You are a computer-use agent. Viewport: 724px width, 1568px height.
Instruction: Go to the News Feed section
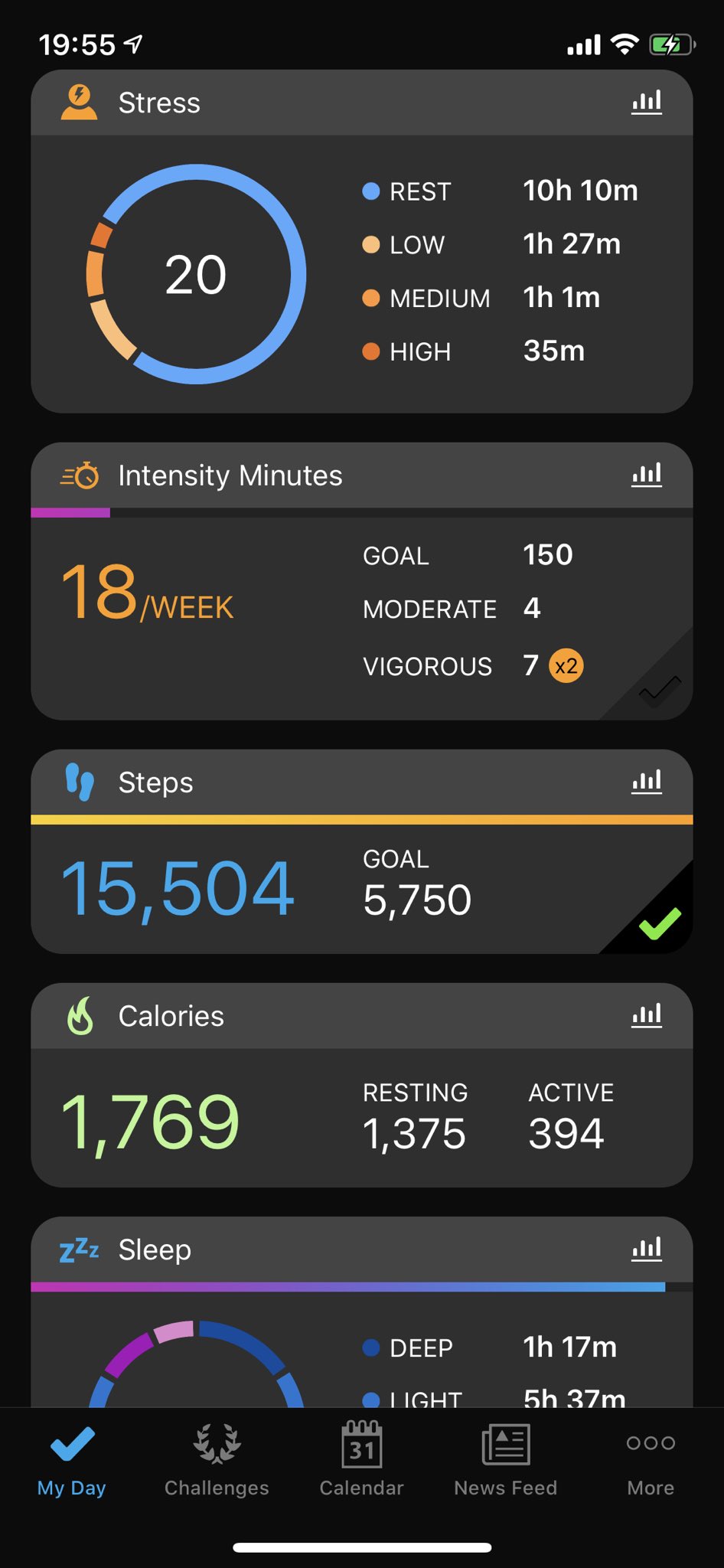tap(505, 1459)
